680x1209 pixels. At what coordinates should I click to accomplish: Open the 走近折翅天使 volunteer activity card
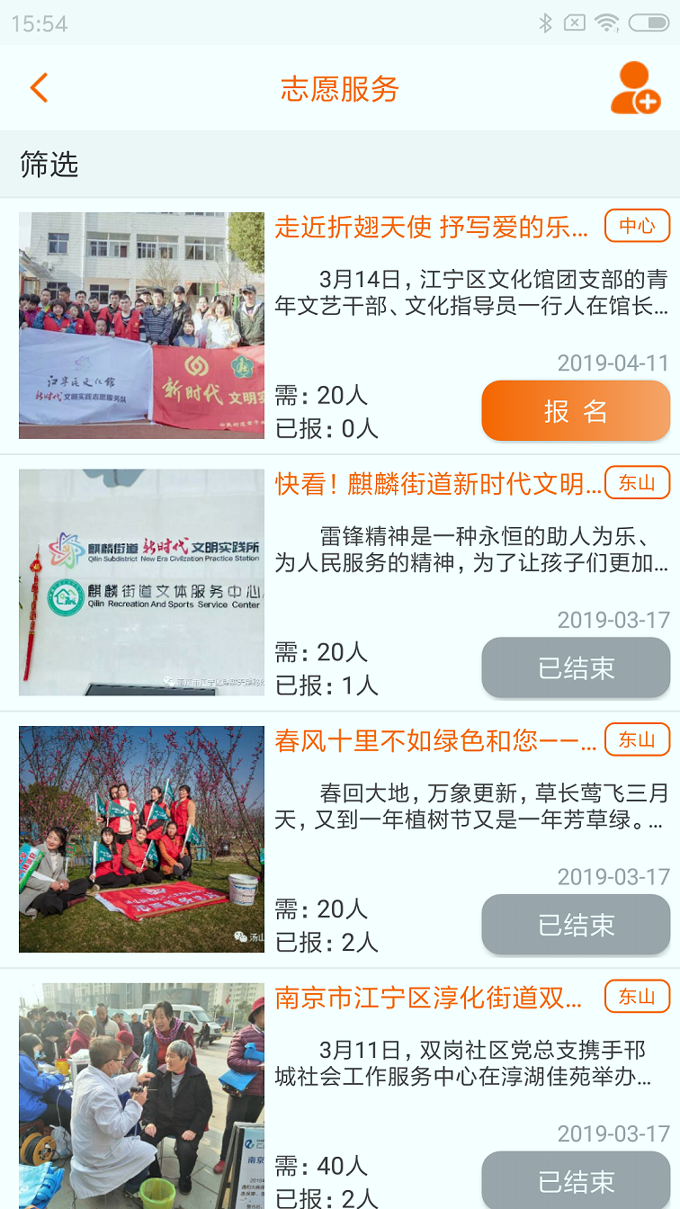(x=340, y=326)
